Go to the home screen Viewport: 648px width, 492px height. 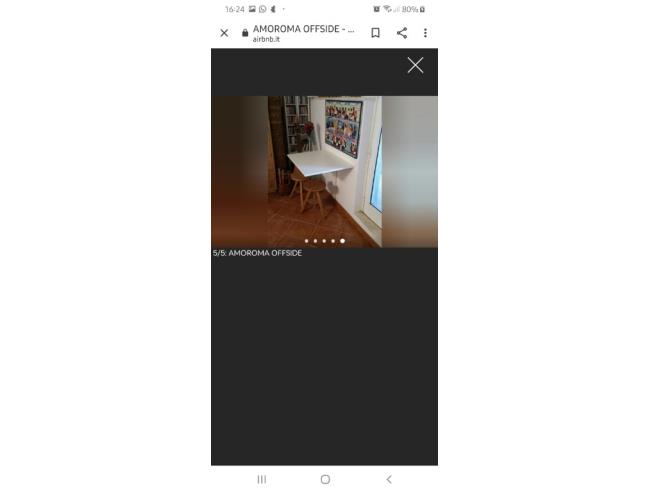[324, 480]
